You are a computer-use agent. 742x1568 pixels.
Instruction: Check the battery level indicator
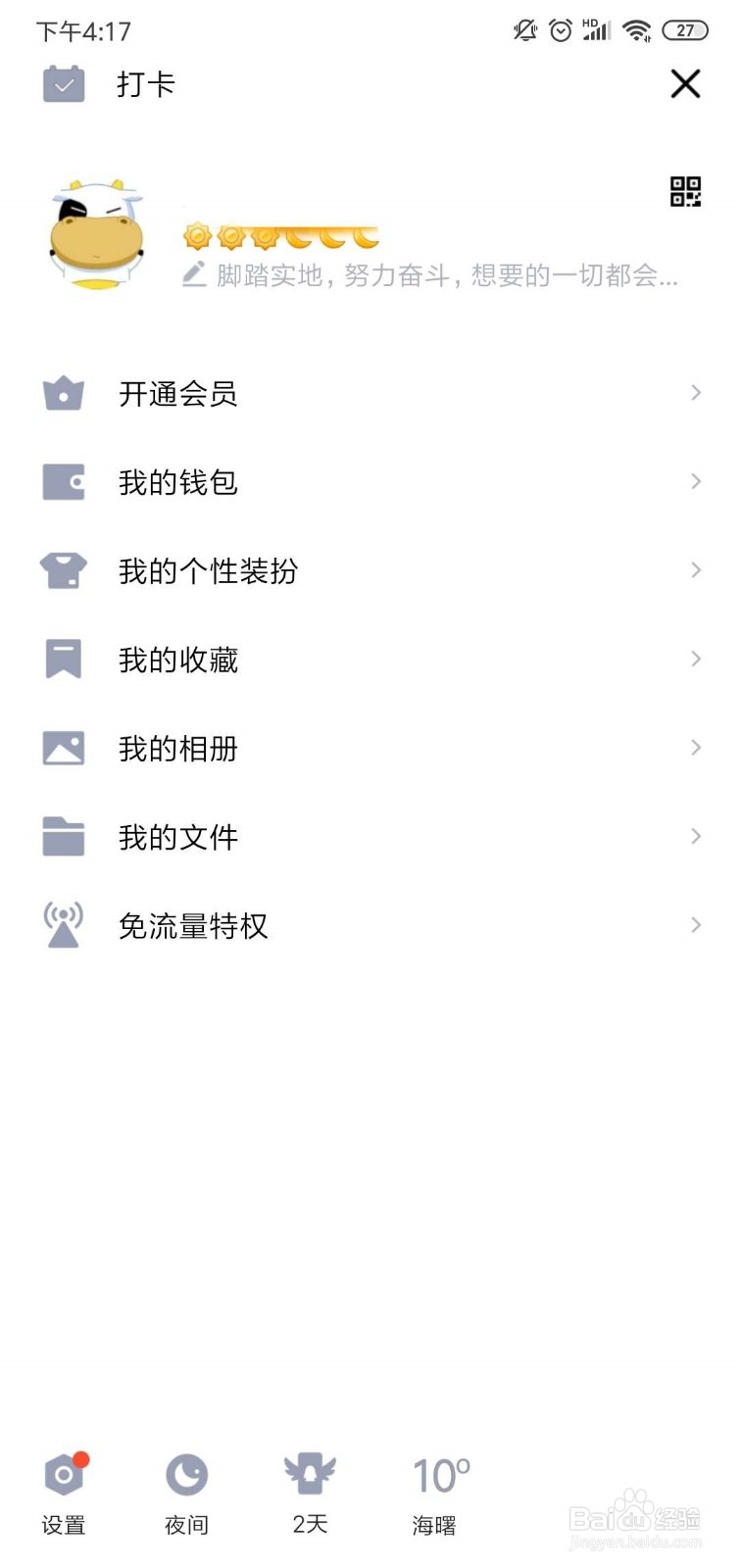tap(686, 29)
